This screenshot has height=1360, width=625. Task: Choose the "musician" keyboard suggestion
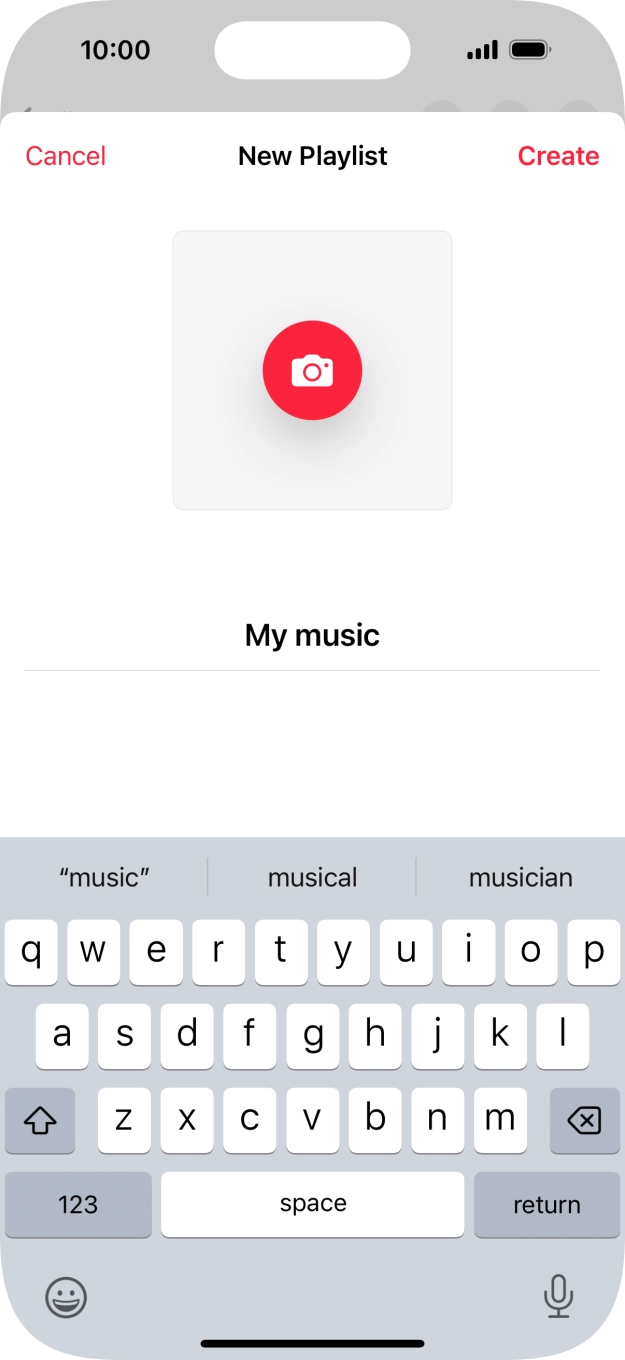pyautogui.click(x=520, y=878)
